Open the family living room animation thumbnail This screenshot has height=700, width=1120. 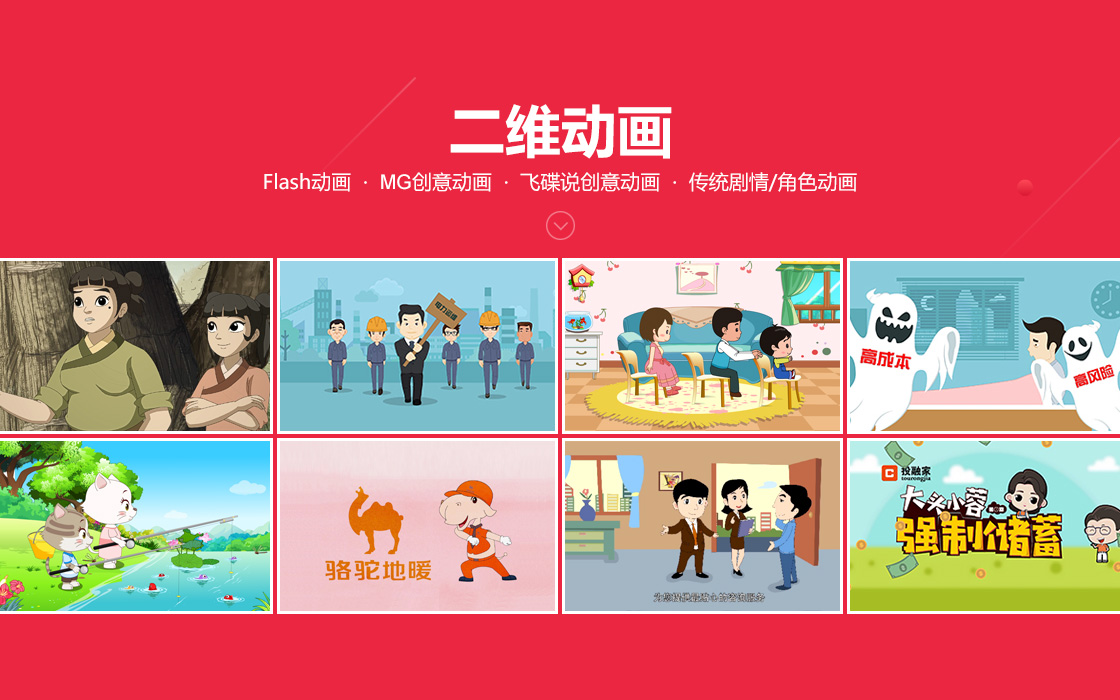pyautogui.click(x=702, y=346)
